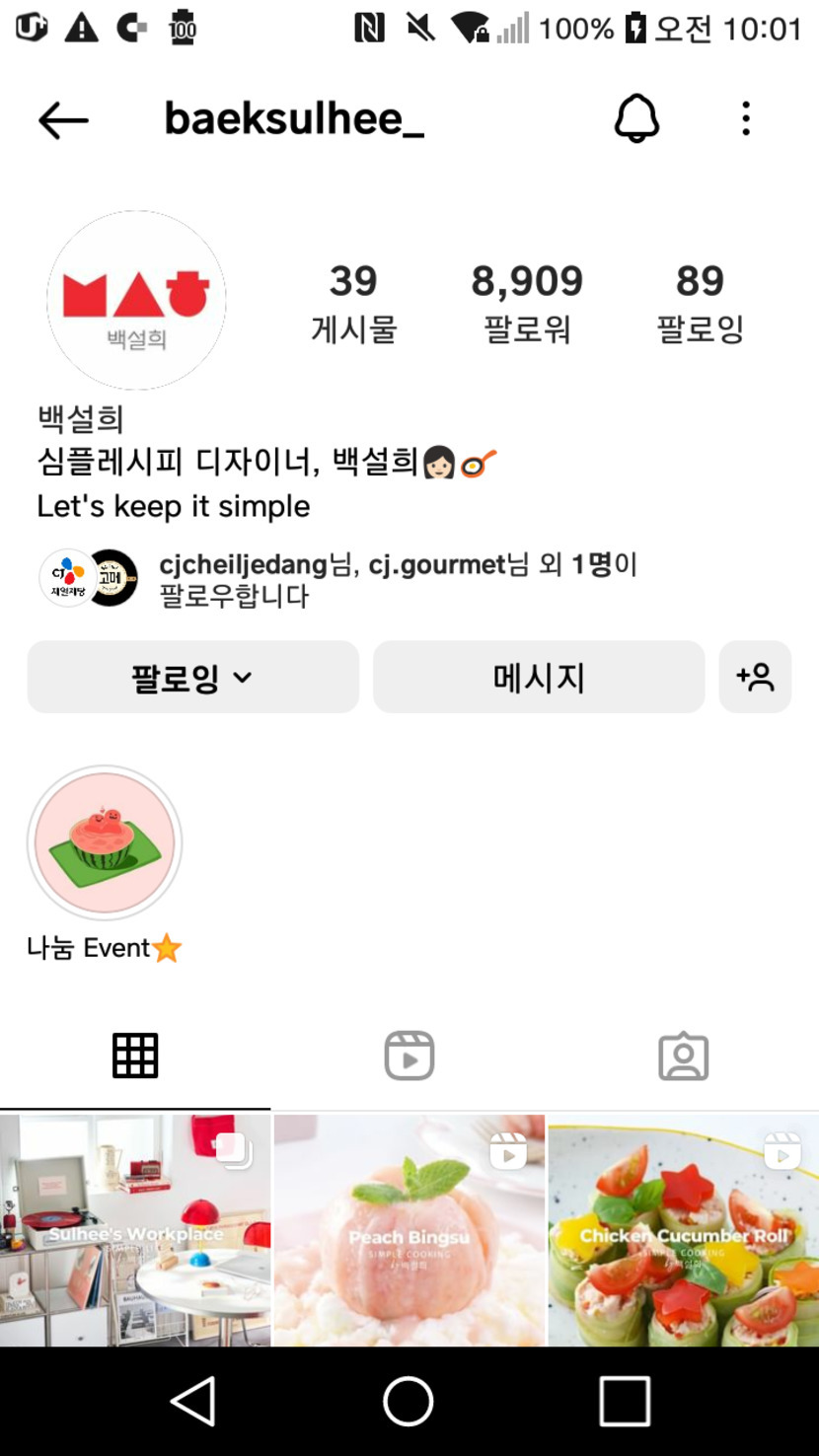819x1456 pixels.
Task: Open the 89 팔로잉 following list
Action: pos(700,303)
